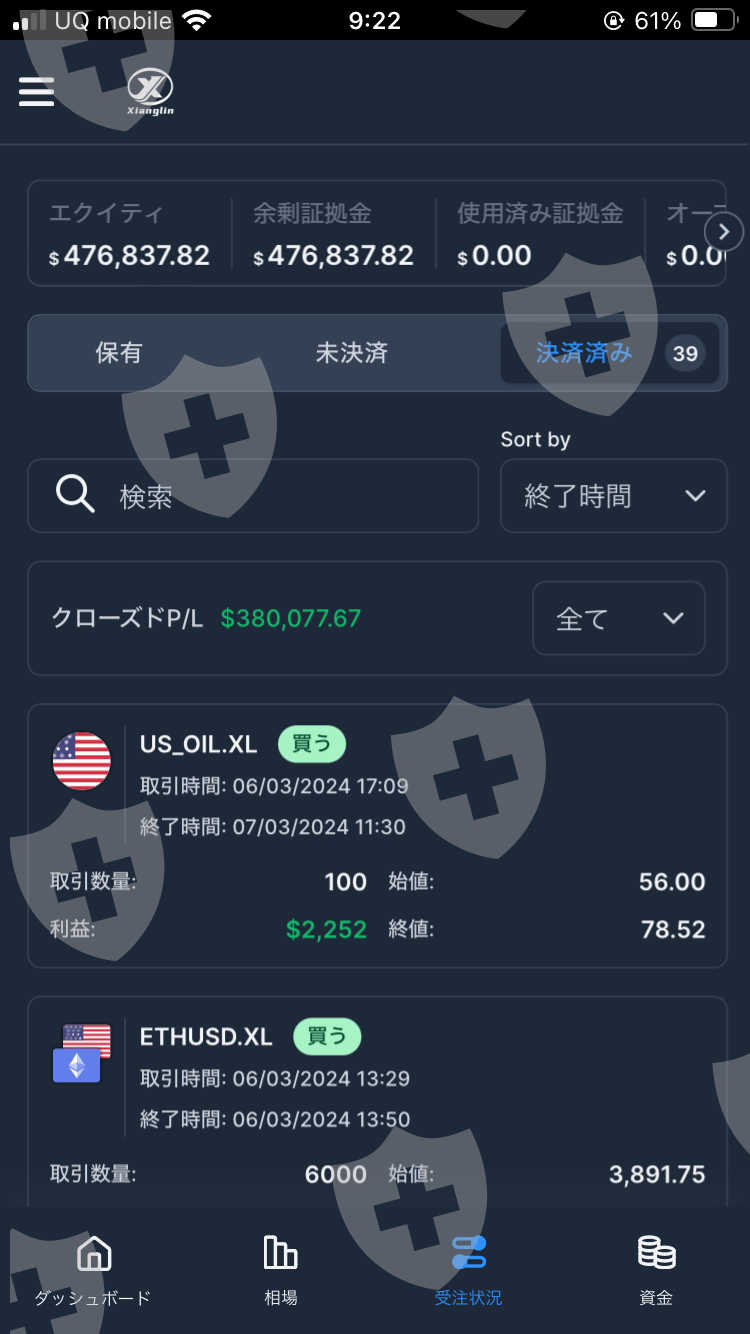Image resolution: width=750 pixels, height=1334 pixels.
Task: Switch to the 相場 tab
Action: coord(281,1270)
